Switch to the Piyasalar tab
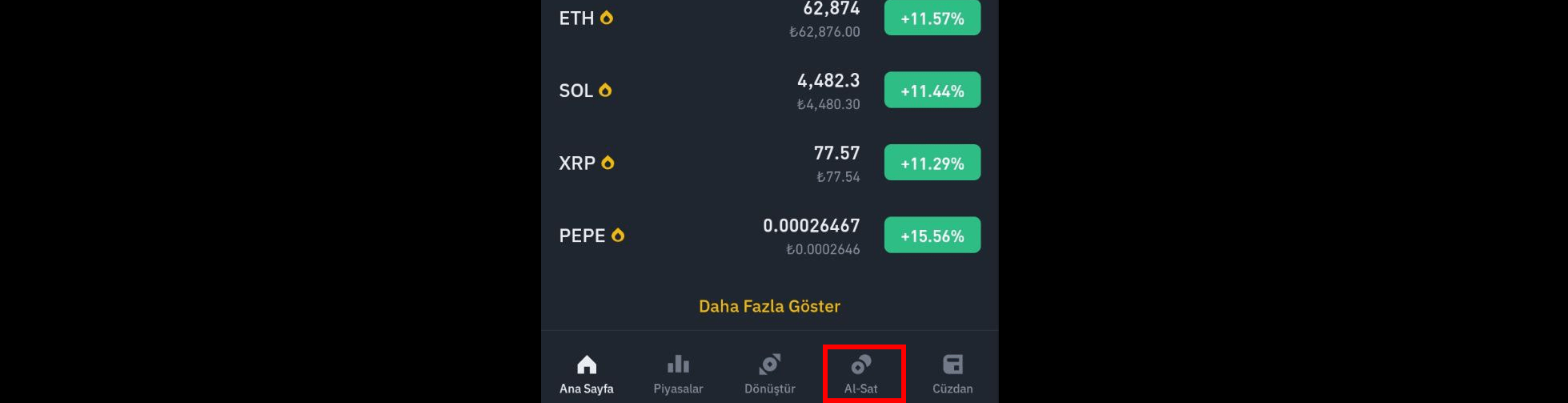 pos(678,374)
